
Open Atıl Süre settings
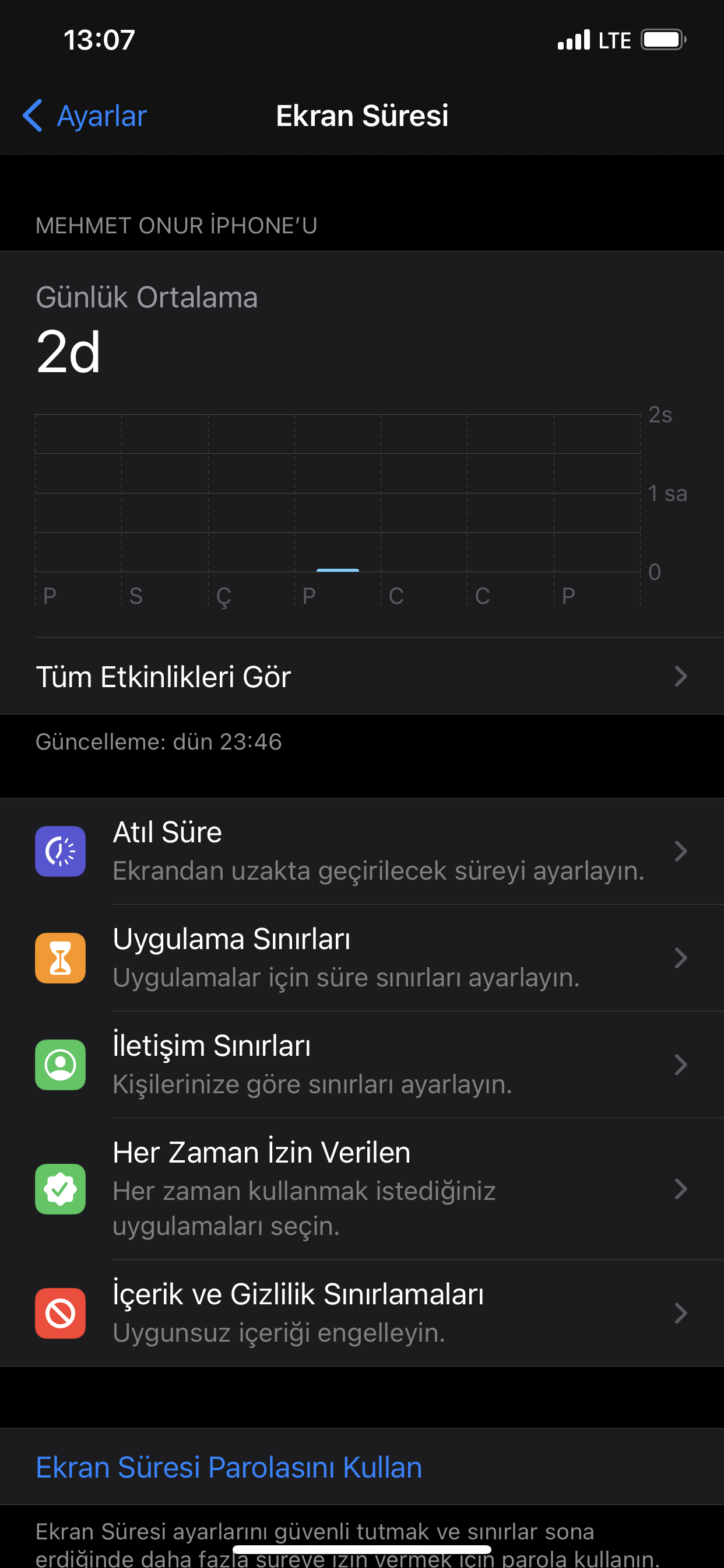pyautogui.click(x=362, y=851)
